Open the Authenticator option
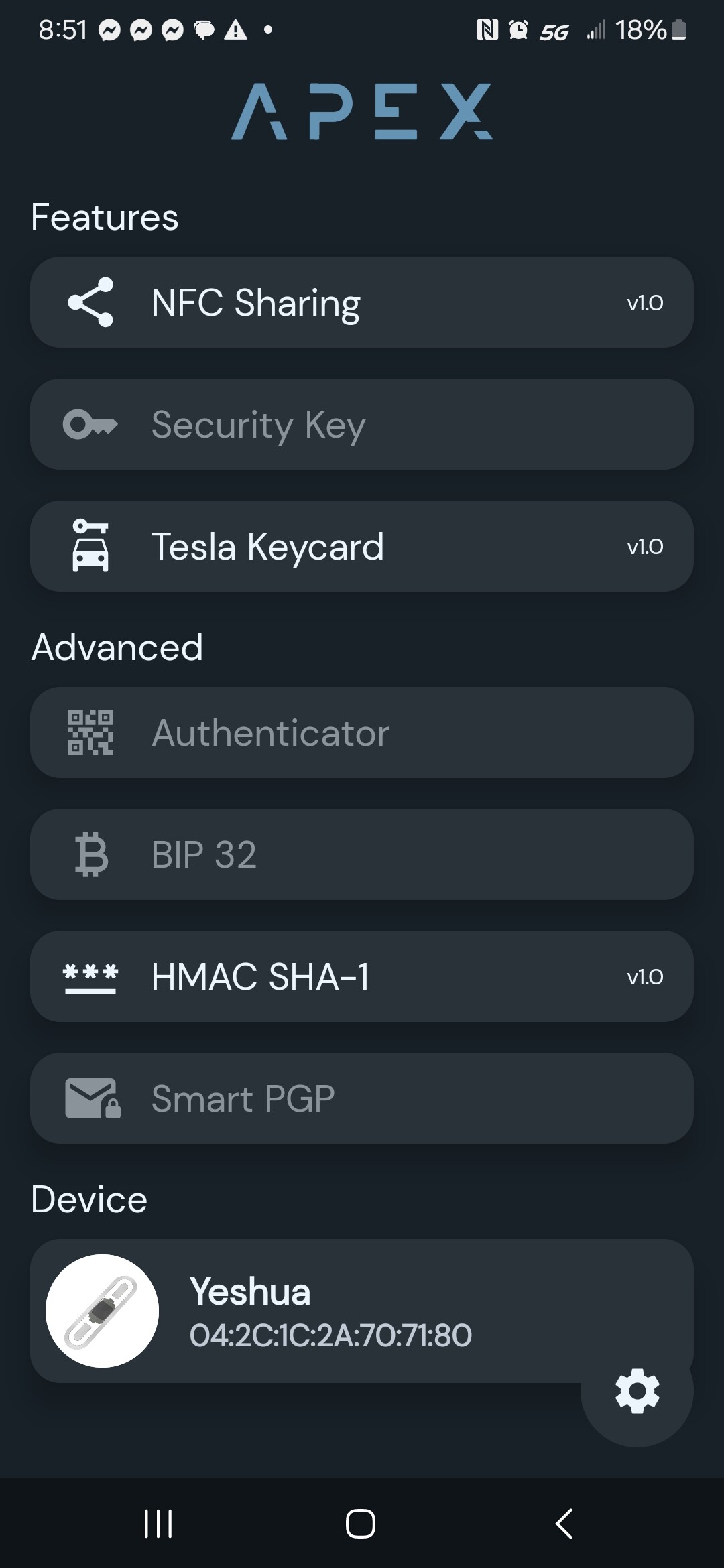 (x=362, y=732)
